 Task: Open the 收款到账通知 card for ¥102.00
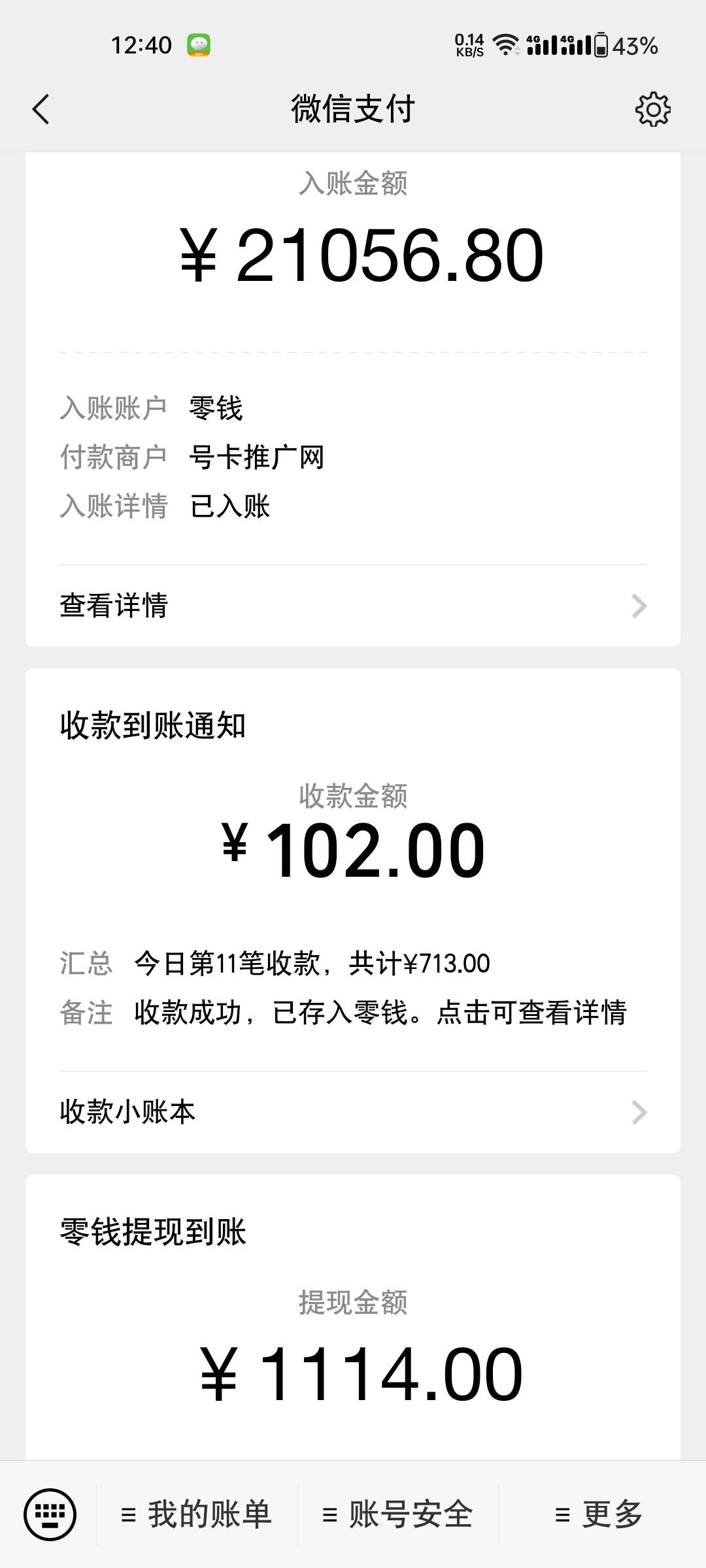(x=353, y=869)
